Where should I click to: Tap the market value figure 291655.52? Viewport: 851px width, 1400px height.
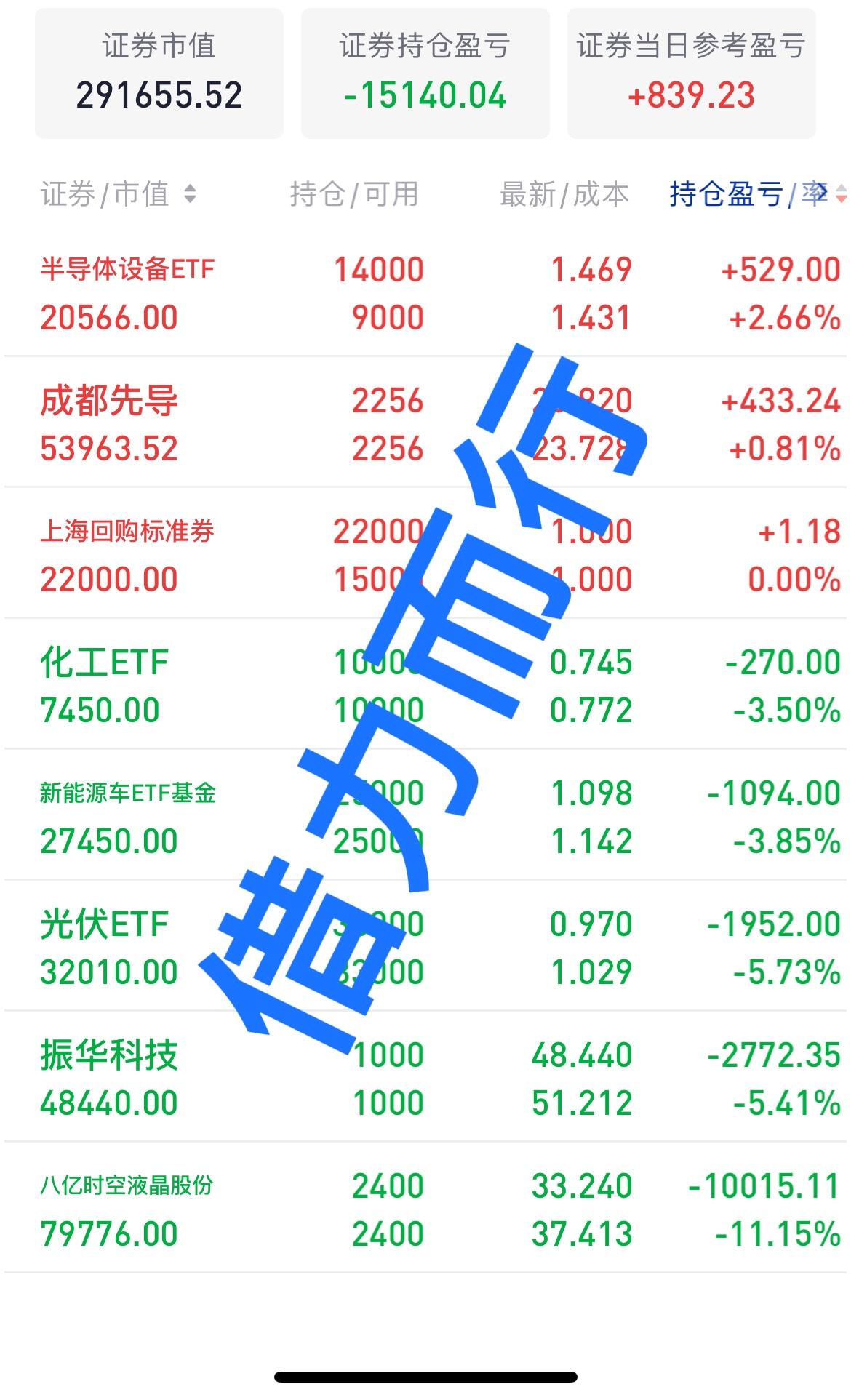(159, 95)
